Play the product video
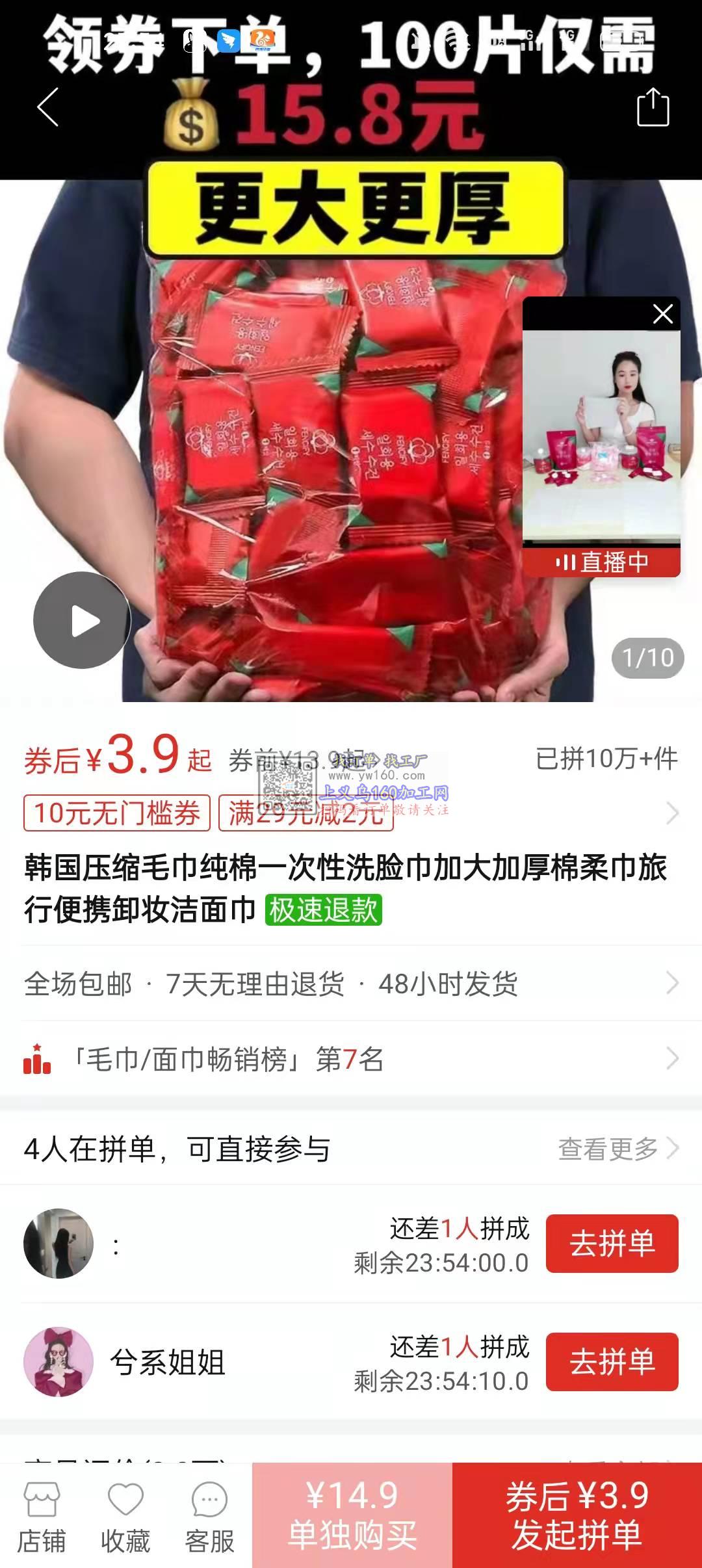Screen dimensions: 702x1568 [x=82, y=620]
